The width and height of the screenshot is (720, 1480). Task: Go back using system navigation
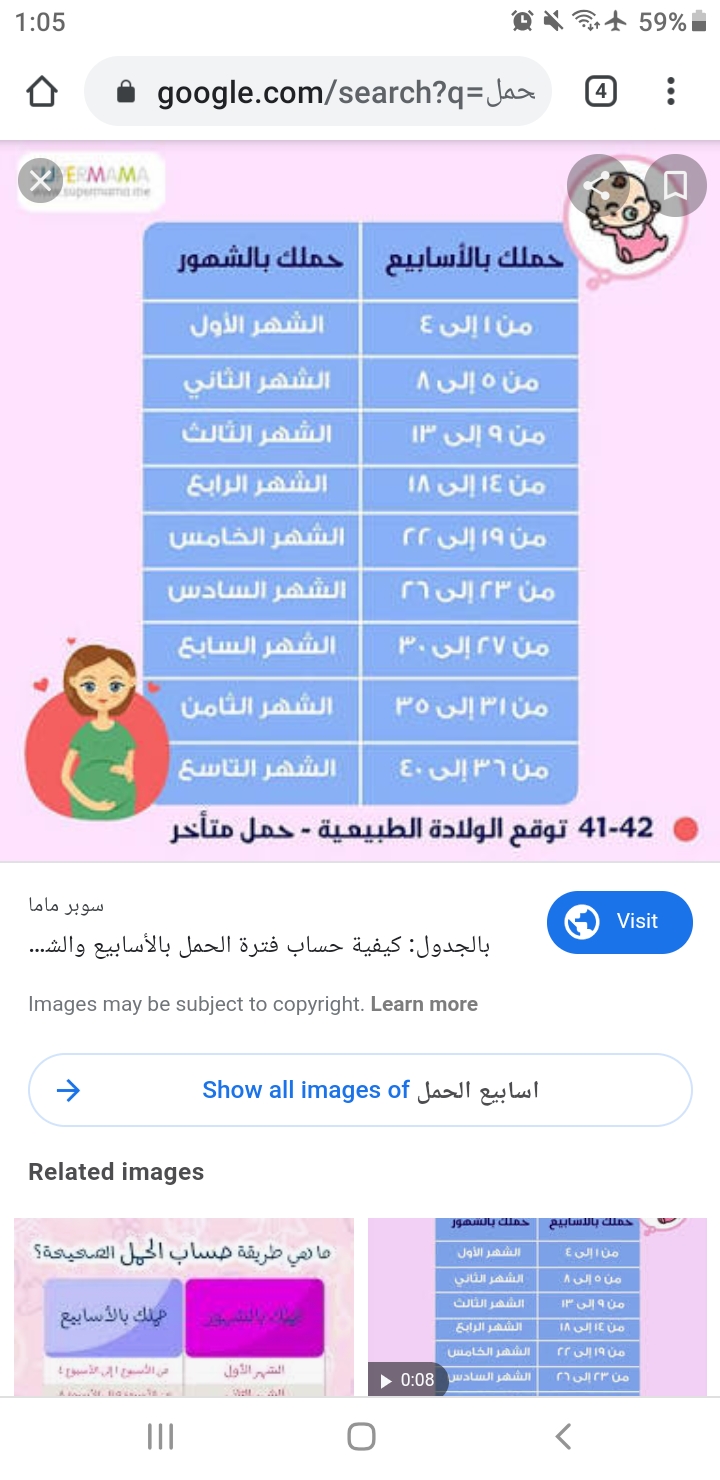[x=563, y=1437]
